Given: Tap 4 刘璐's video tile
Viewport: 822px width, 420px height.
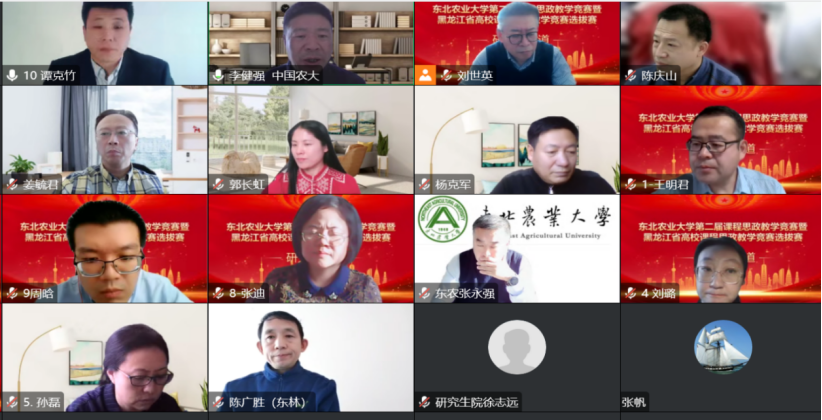Looking at the screenshot, I should 721,248.
